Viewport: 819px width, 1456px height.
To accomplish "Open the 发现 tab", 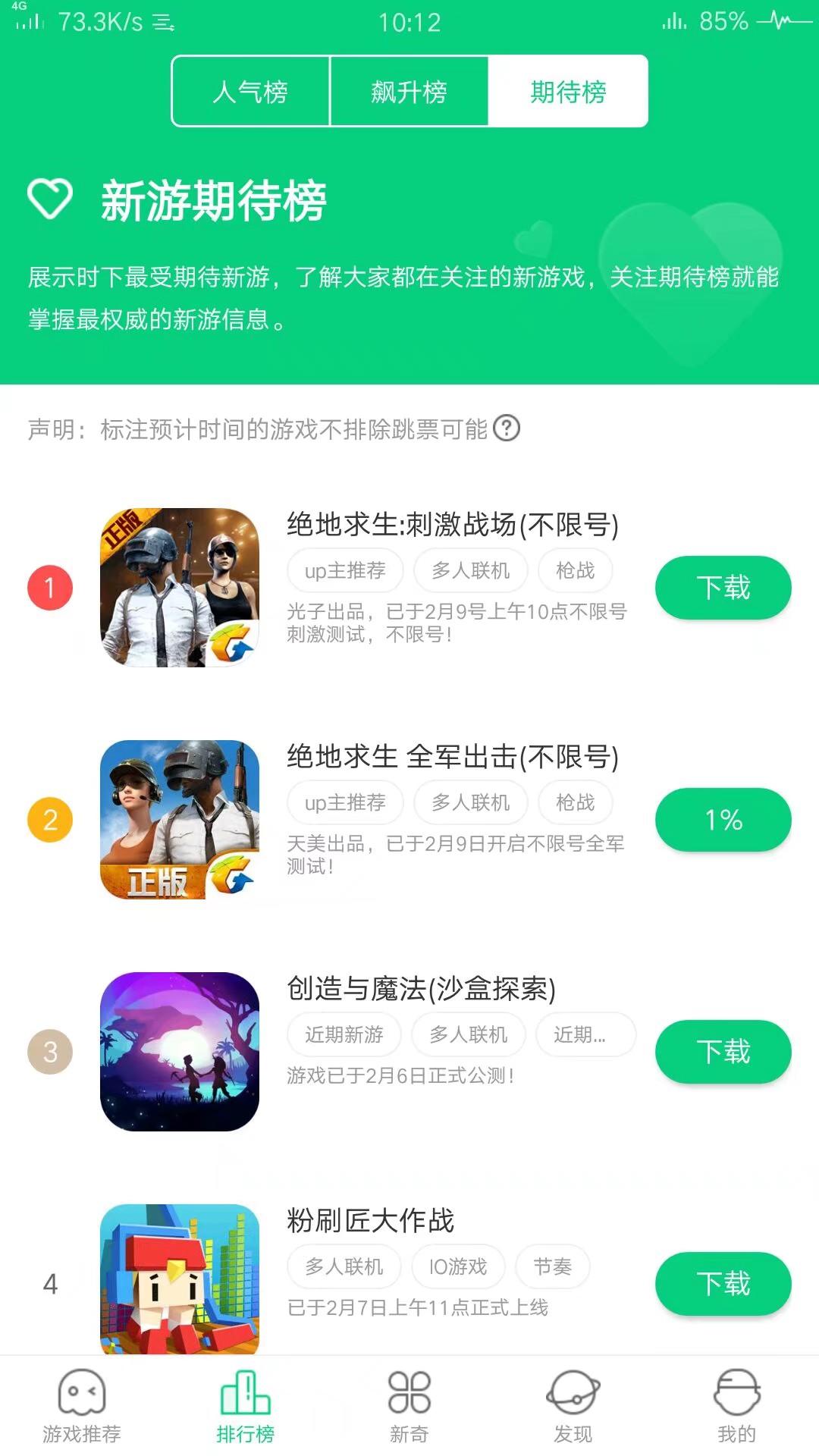I will click(x=573, y=1405).
